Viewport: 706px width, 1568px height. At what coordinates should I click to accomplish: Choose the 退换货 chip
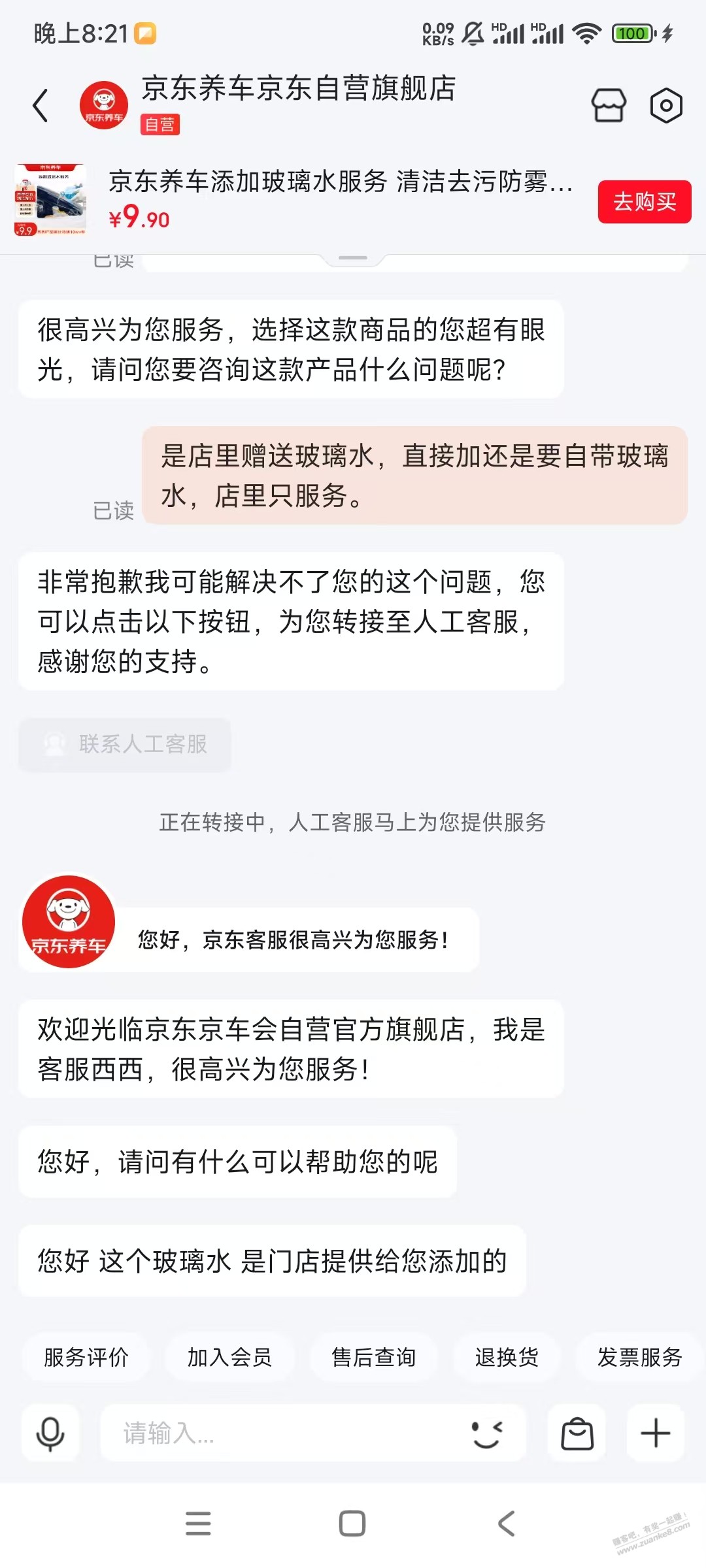507,1358
